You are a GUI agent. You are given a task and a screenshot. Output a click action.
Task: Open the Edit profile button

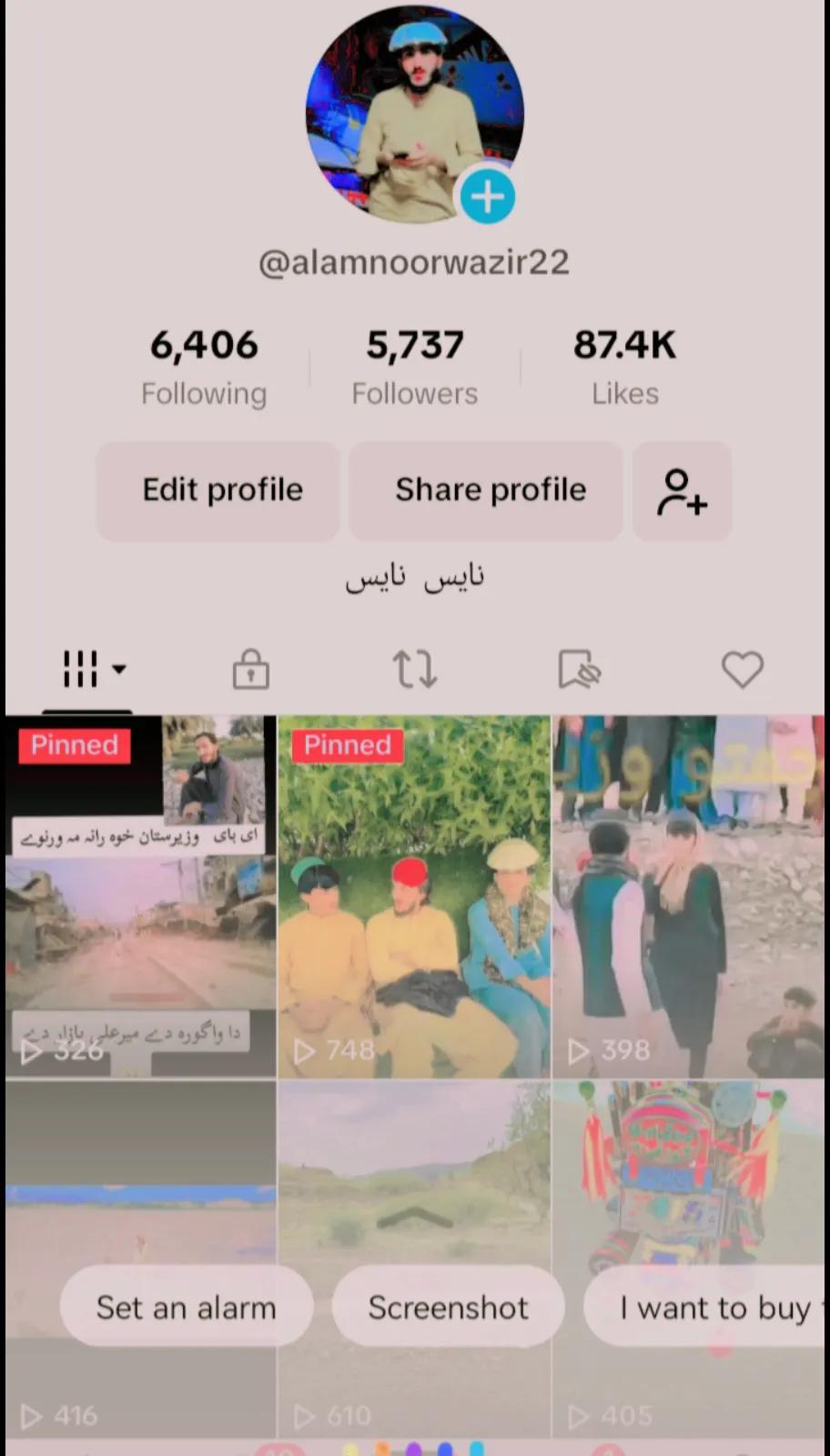pyautogui.click(x=222, y=490)
